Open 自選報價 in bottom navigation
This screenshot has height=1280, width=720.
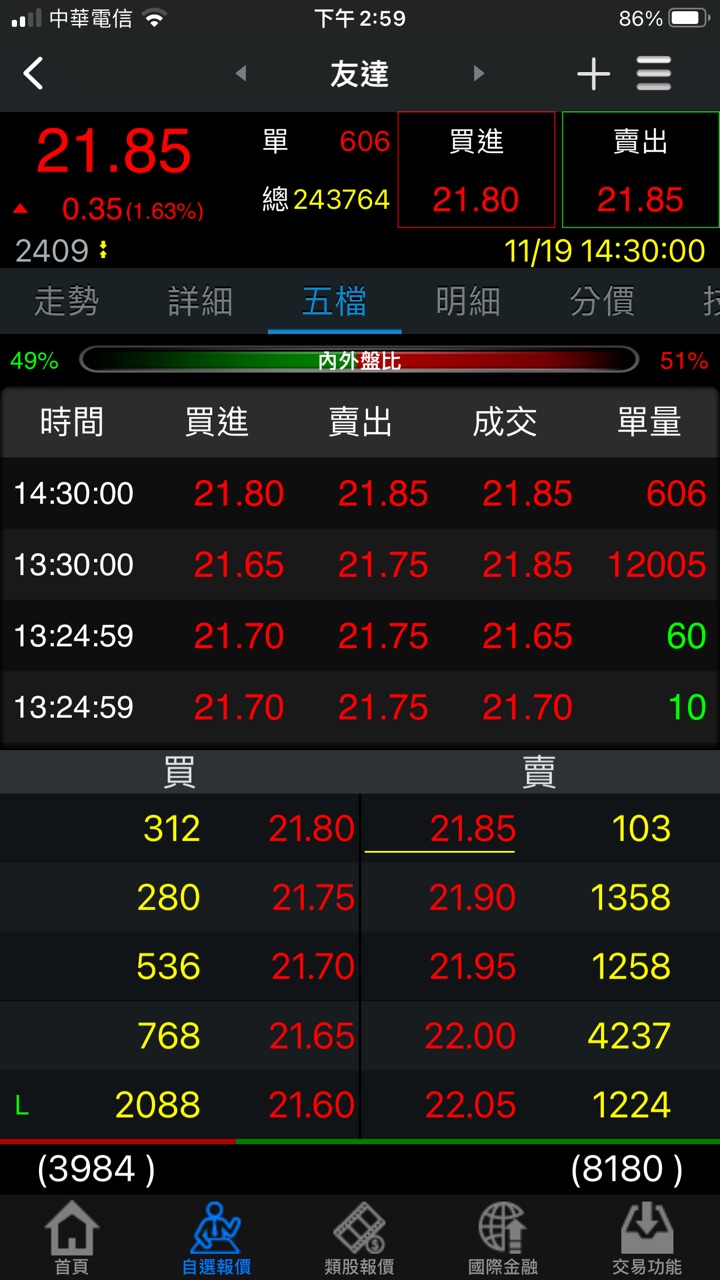[216, 1238]
